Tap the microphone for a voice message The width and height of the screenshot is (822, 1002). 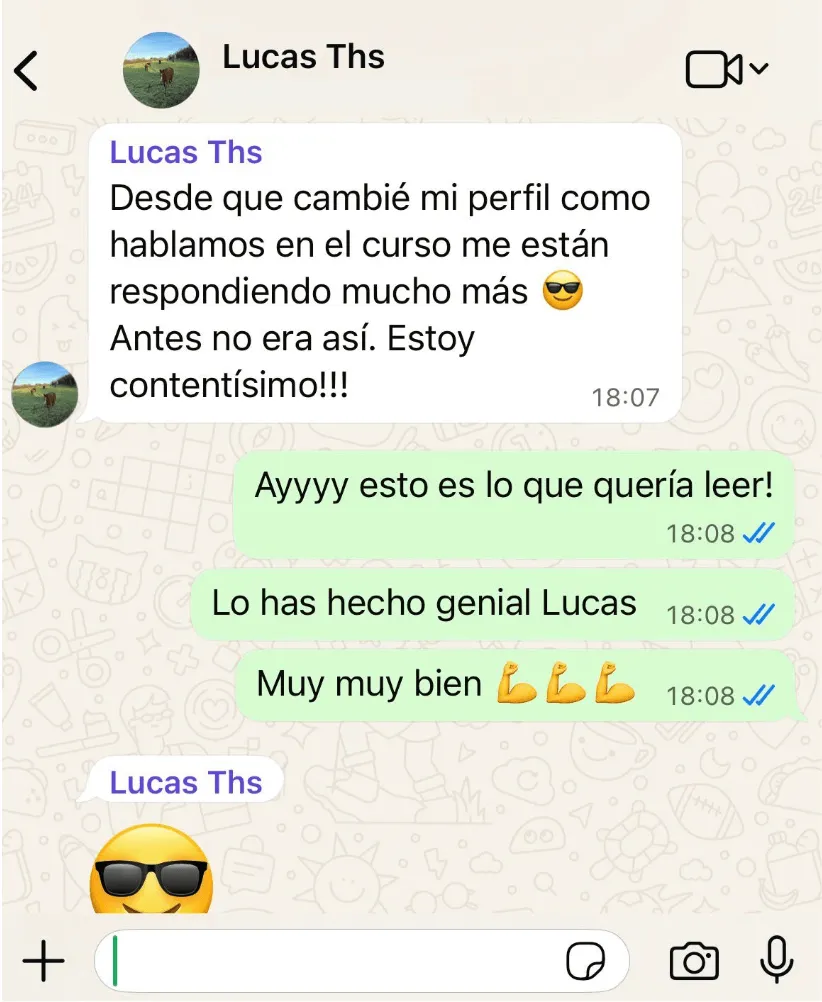coord(776,960)
